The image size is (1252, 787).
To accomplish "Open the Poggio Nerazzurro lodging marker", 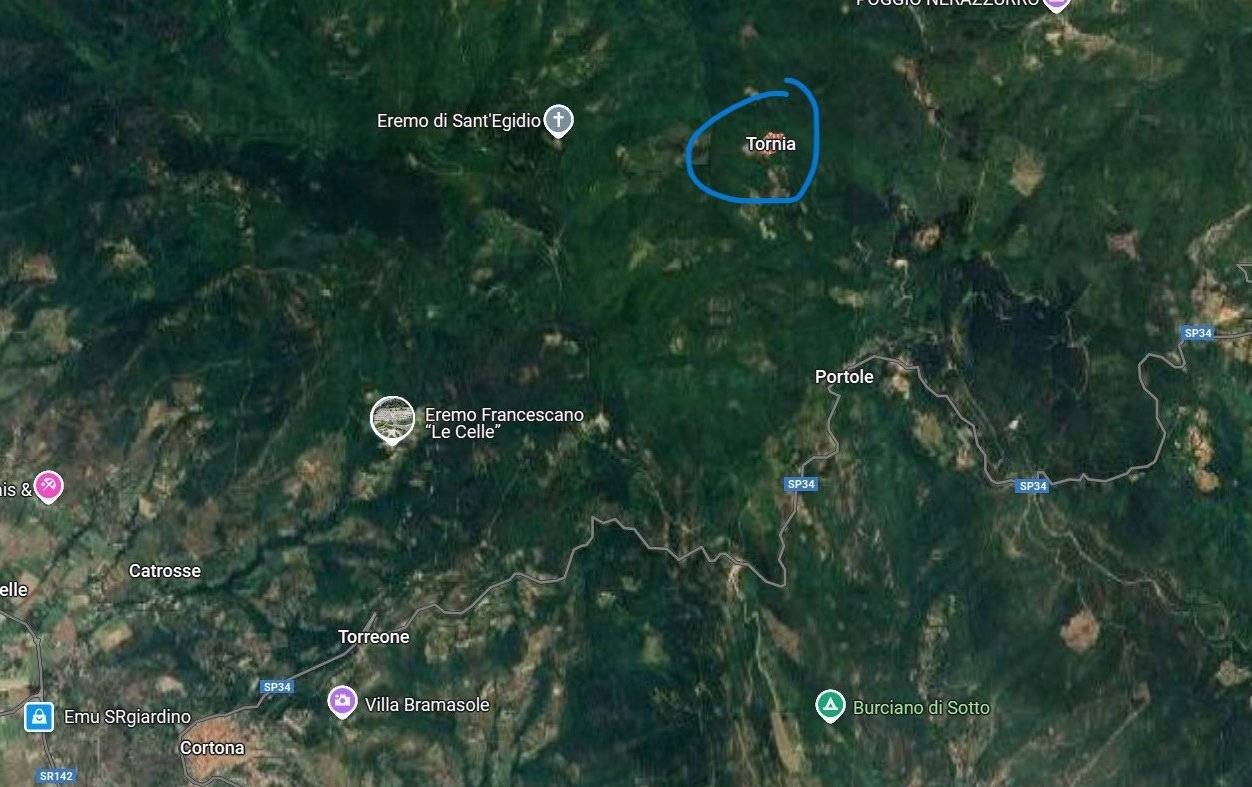I will (x=1057, y=3).
